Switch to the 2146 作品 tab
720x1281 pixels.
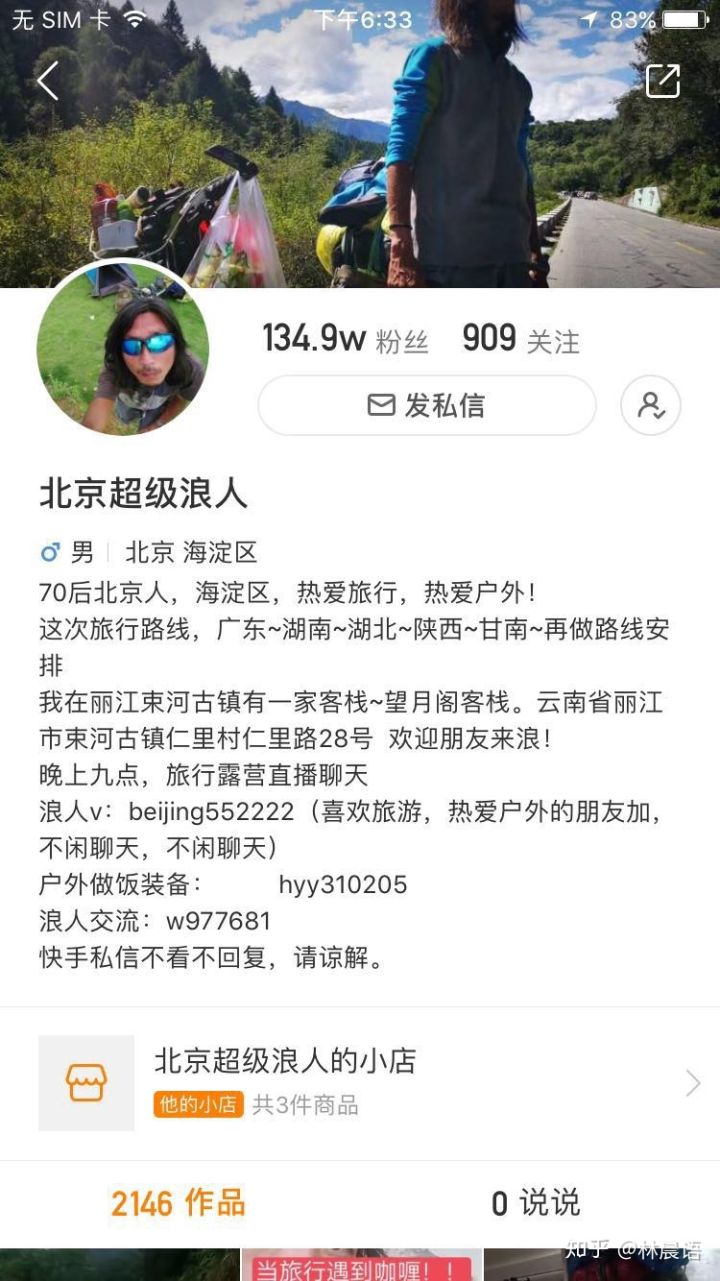(178, 1204)
